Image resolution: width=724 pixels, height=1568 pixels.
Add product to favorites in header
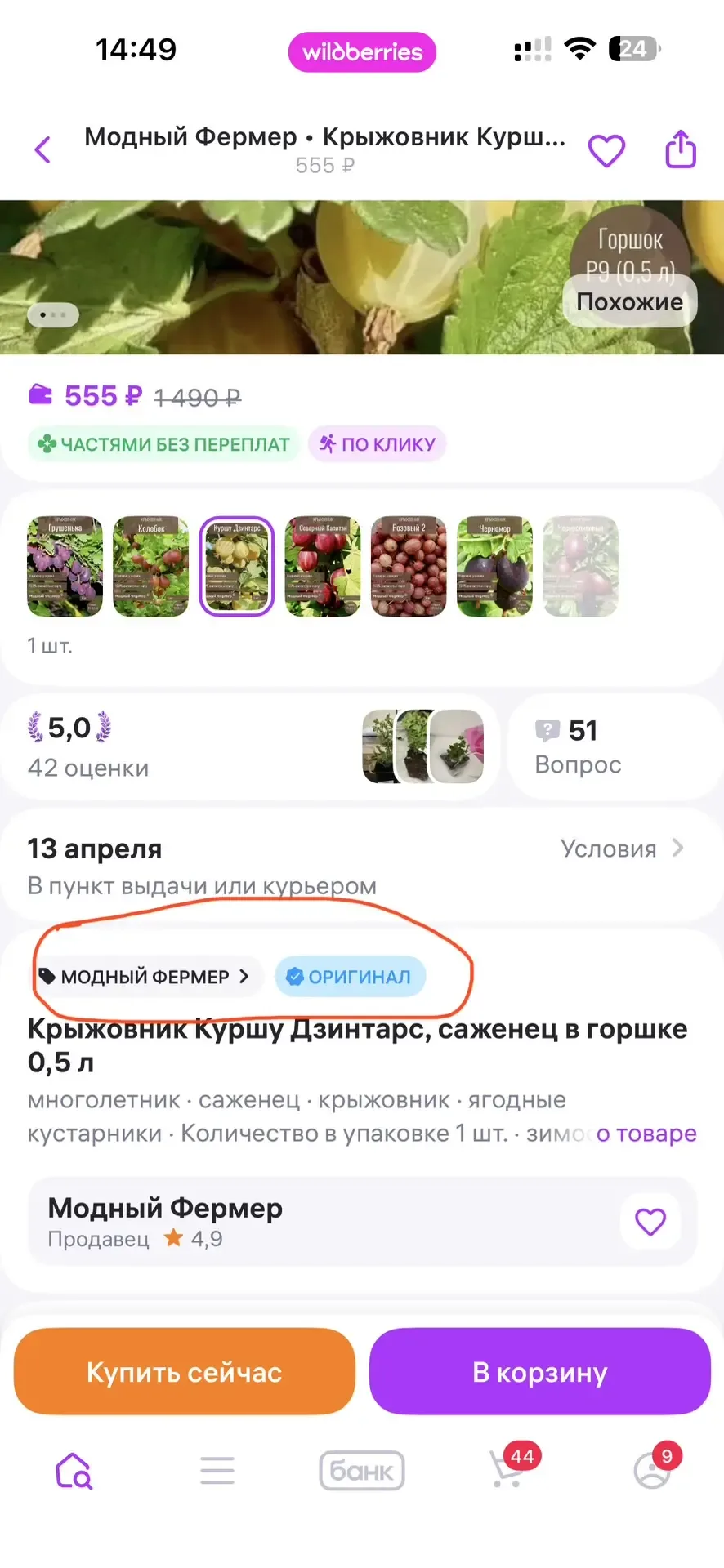pos(606,151)
